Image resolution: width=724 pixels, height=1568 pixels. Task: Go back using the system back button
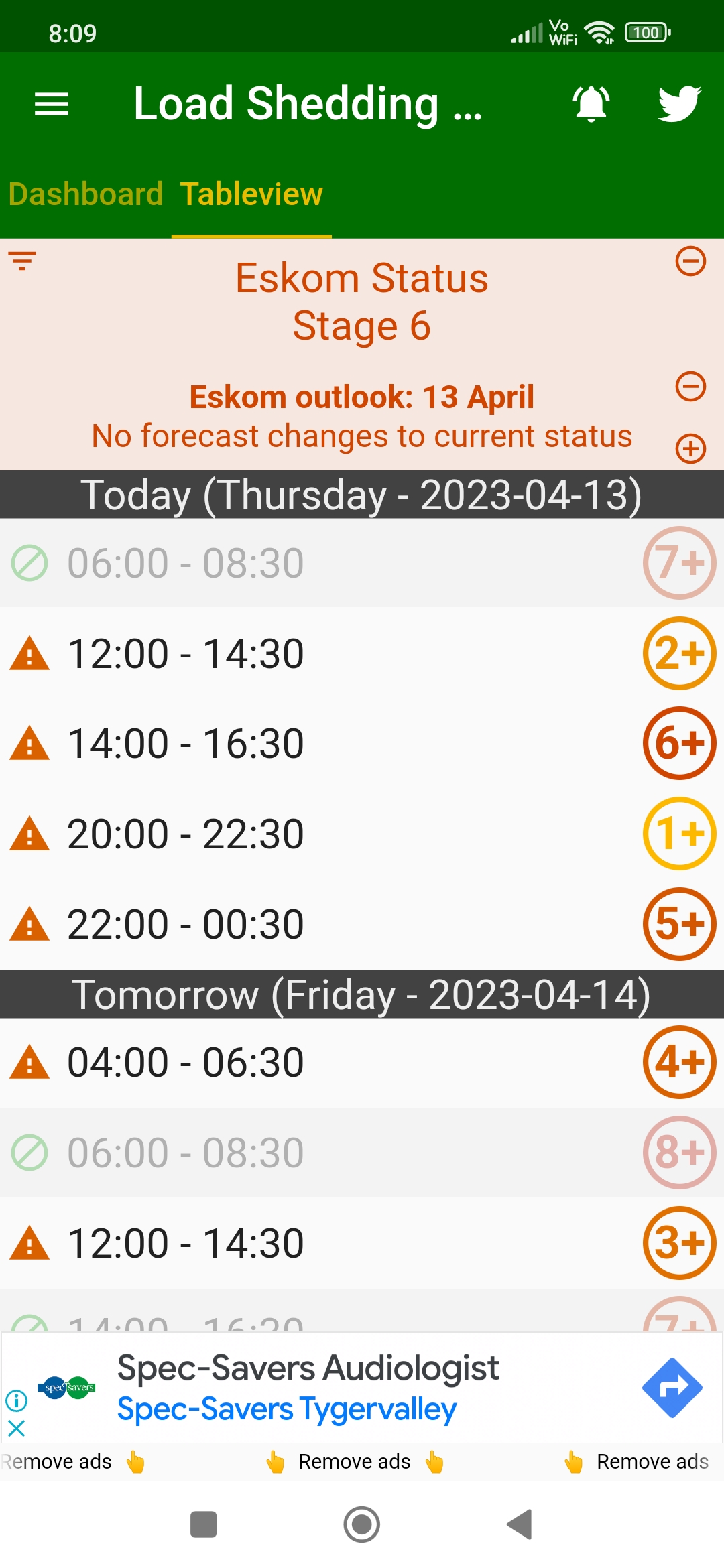pos(520,1524)
